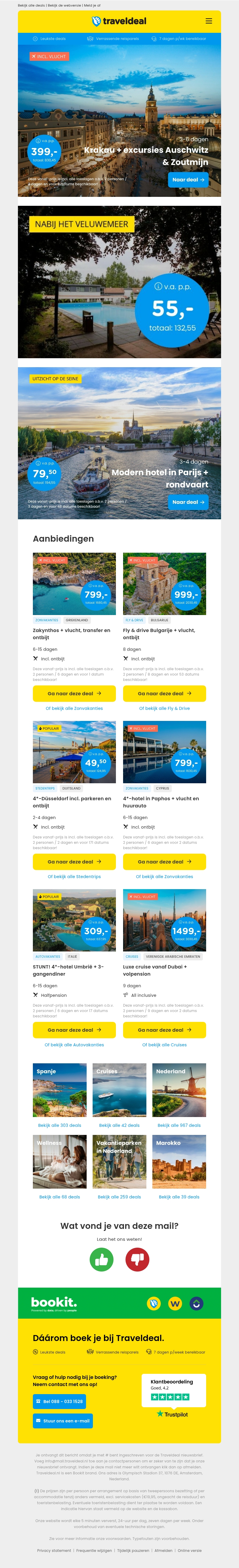Tap 'Naar deal' on the Parijs hotel offer
239x1568 pixels.
188,502
